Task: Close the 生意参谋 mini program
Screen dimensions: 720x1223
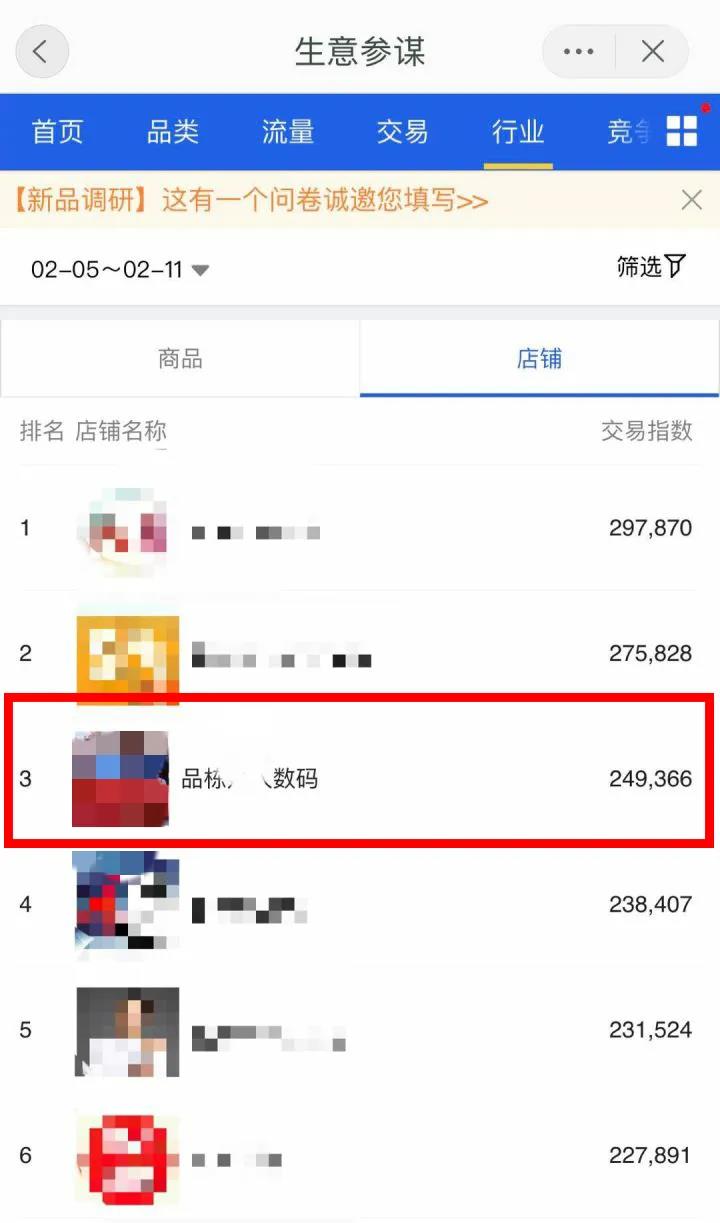Action: (653, 52)
